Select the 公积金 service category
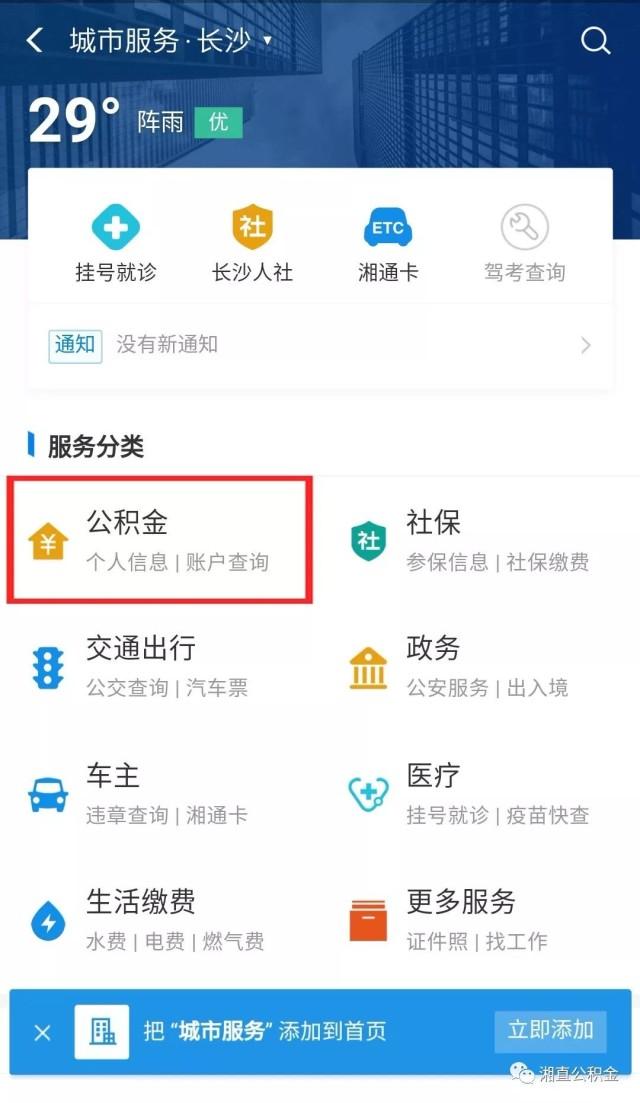 point(160,540)
